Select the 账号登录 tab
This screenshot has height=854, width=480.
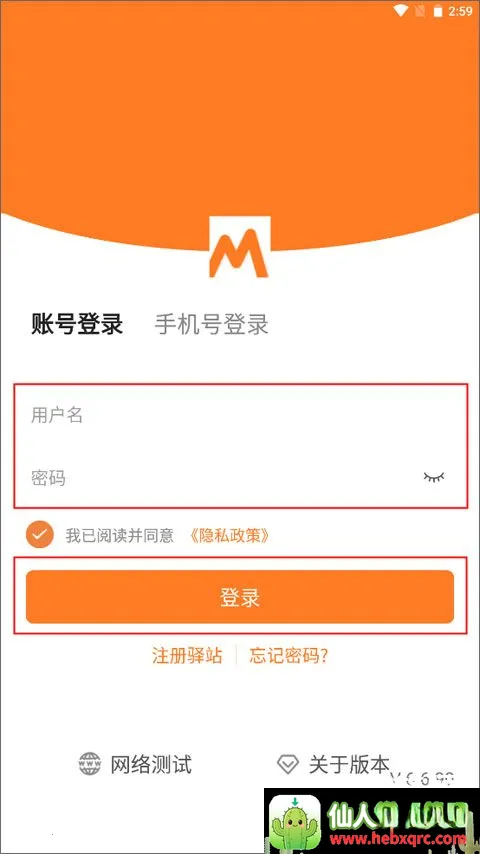click(77, 325)
